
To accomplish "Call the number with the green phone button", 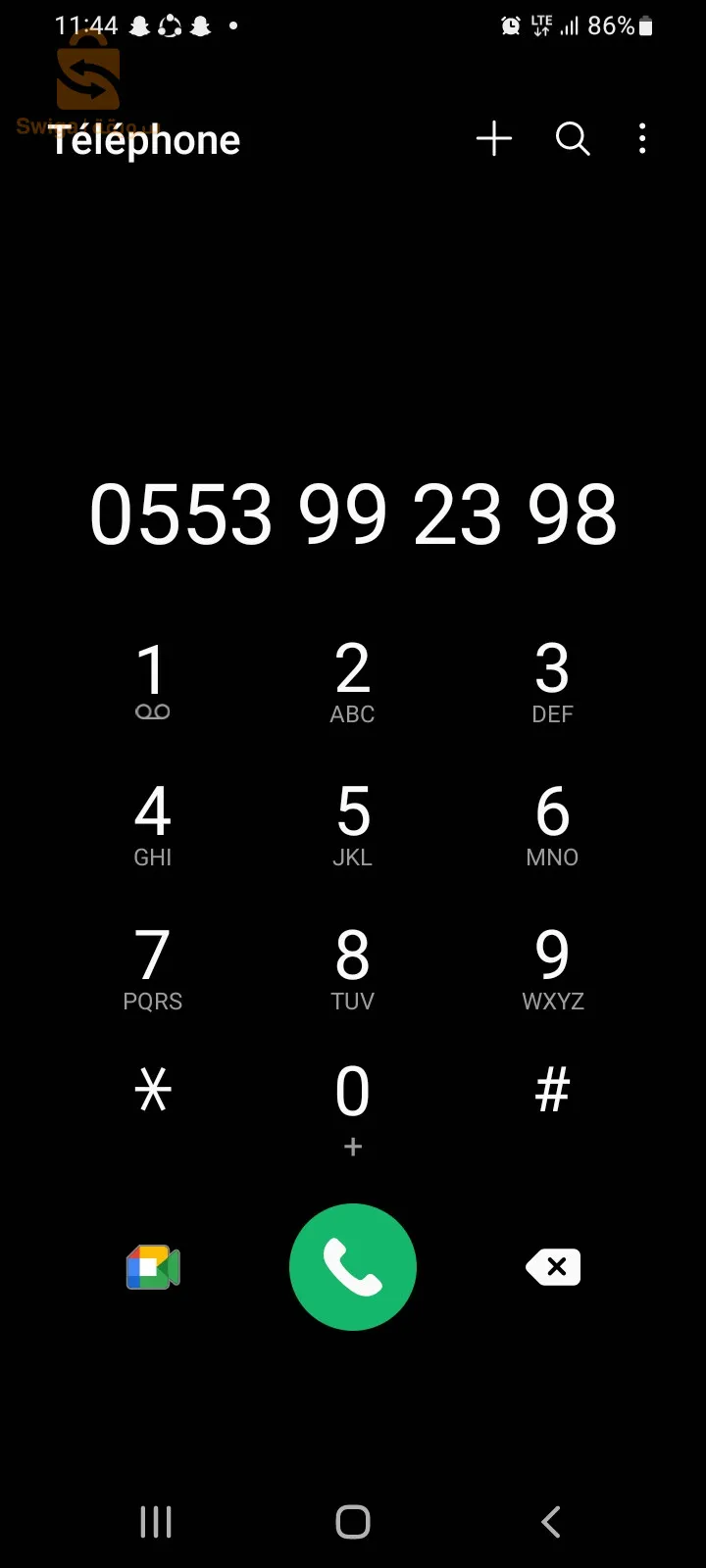I will [x=353, y=1267].
